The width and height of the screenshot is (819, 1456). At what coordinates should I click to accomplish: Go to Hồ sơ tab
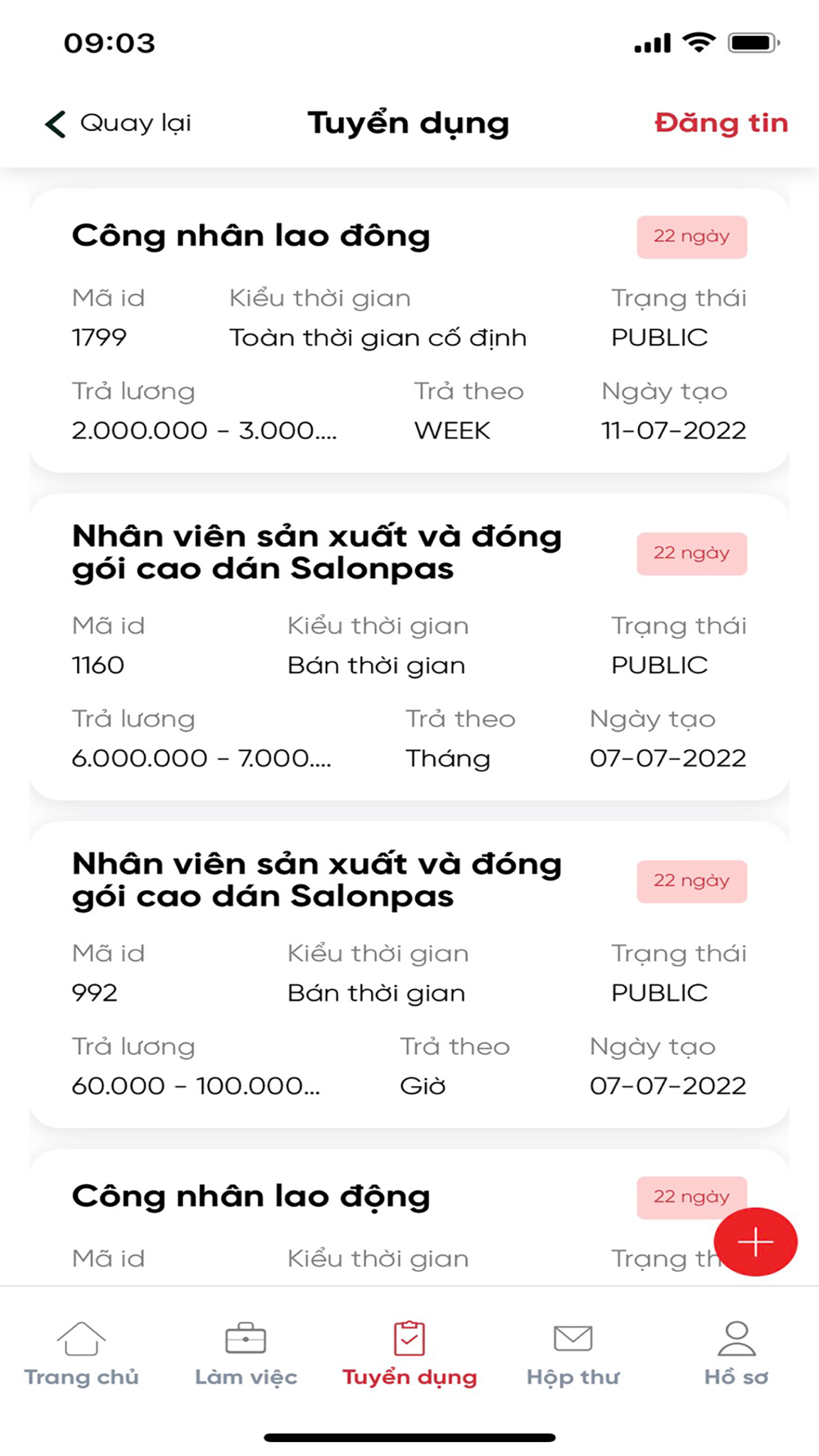(x=736, y=1354)
